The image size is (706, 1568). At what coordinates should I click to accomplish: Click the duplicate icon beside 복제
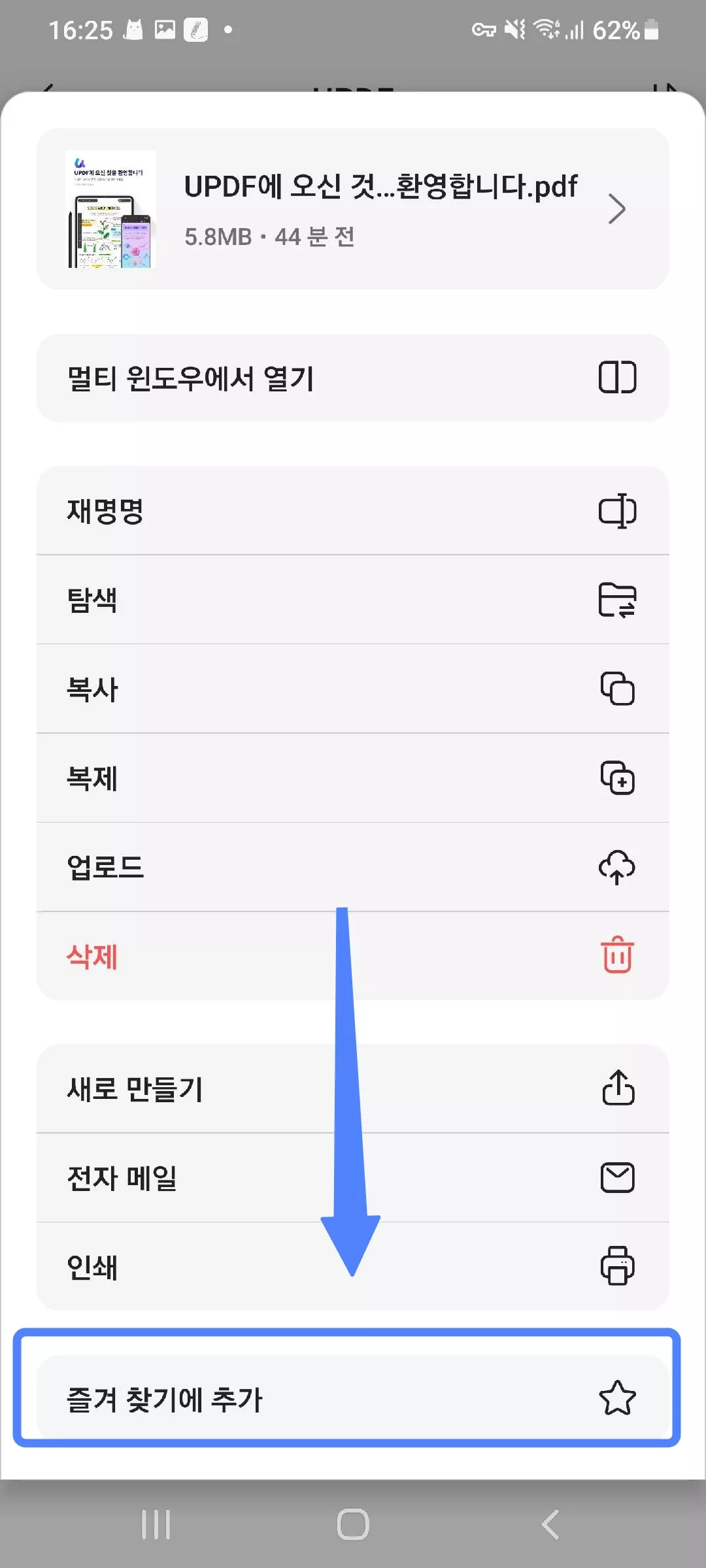pyautogui.click(x=618, y=778)
